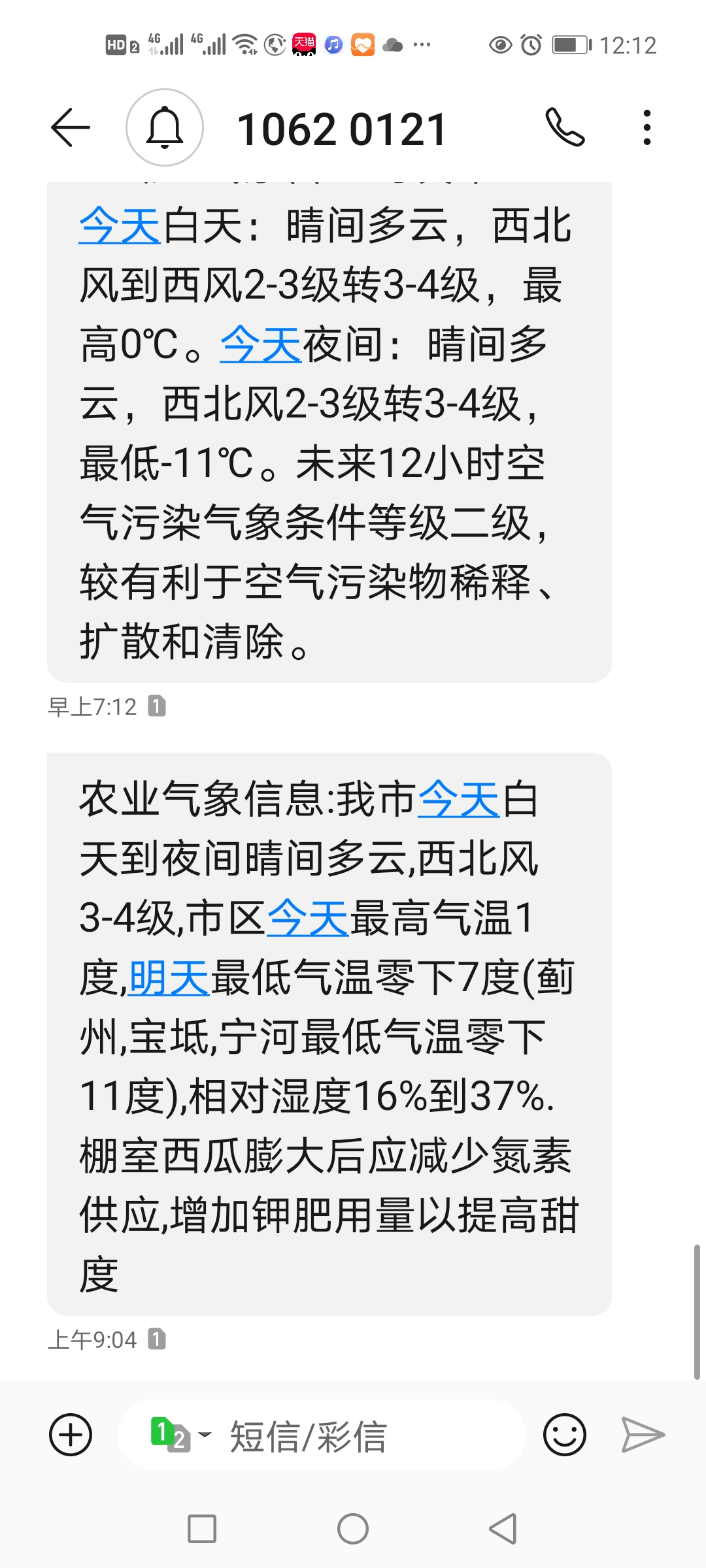Screen dimensions: 706x1568
Task: Tap the 今天 link before 夜间
Action: (260, 344)
